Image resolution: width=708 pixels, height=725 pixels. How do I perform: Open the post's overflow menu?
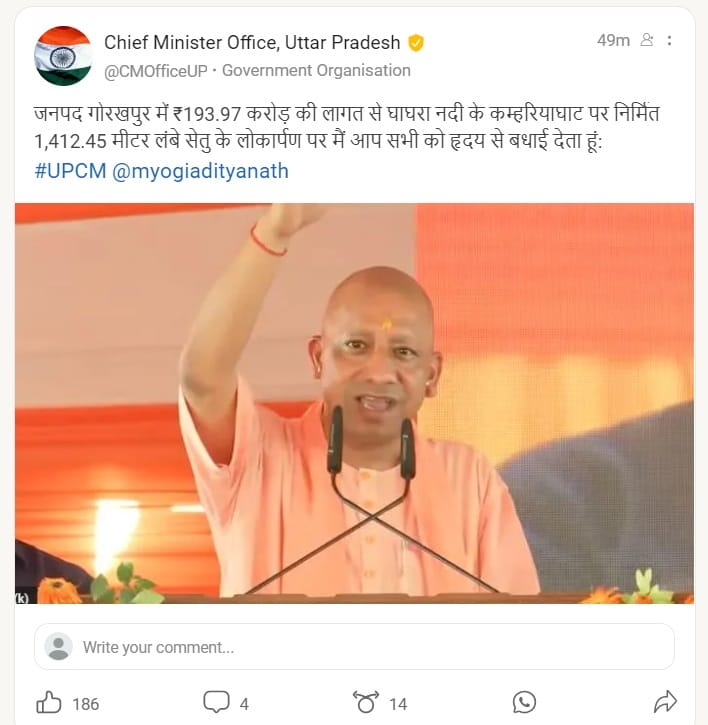670,41
